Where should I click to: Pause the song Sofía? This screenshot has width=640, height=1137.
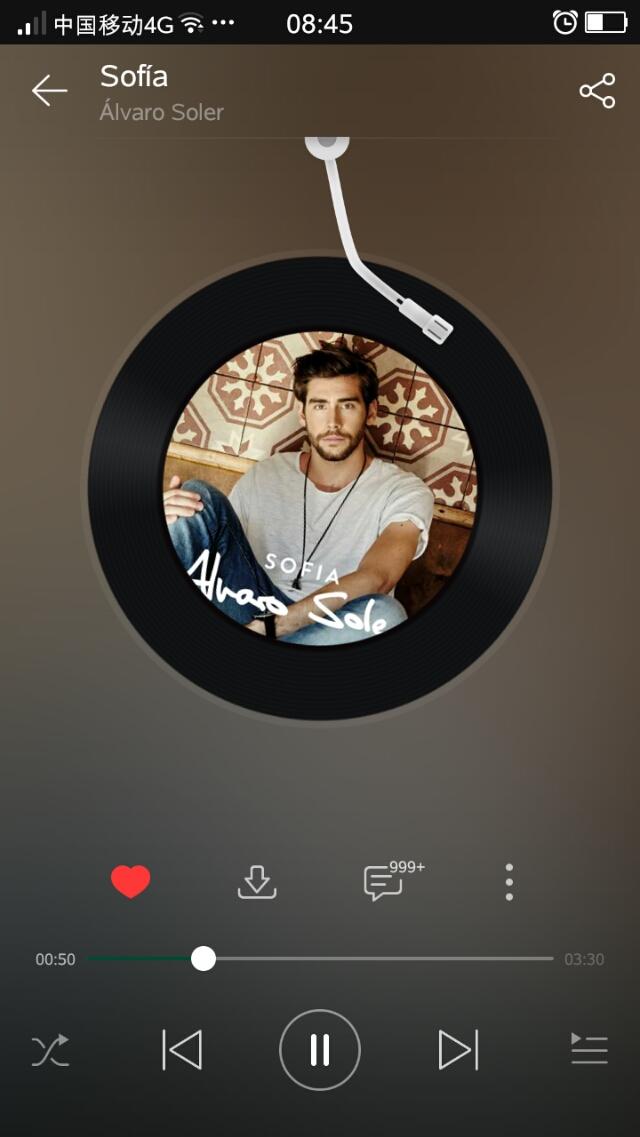pyautogui.click(x=320, y=1050)
